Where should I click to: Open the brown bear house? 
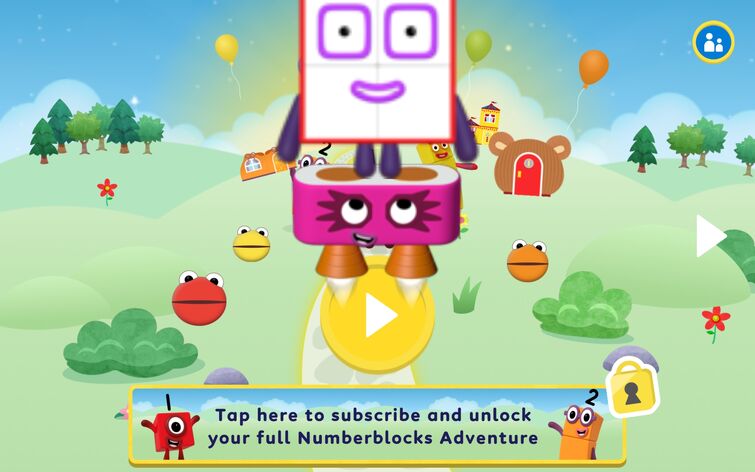coord(529,165)
